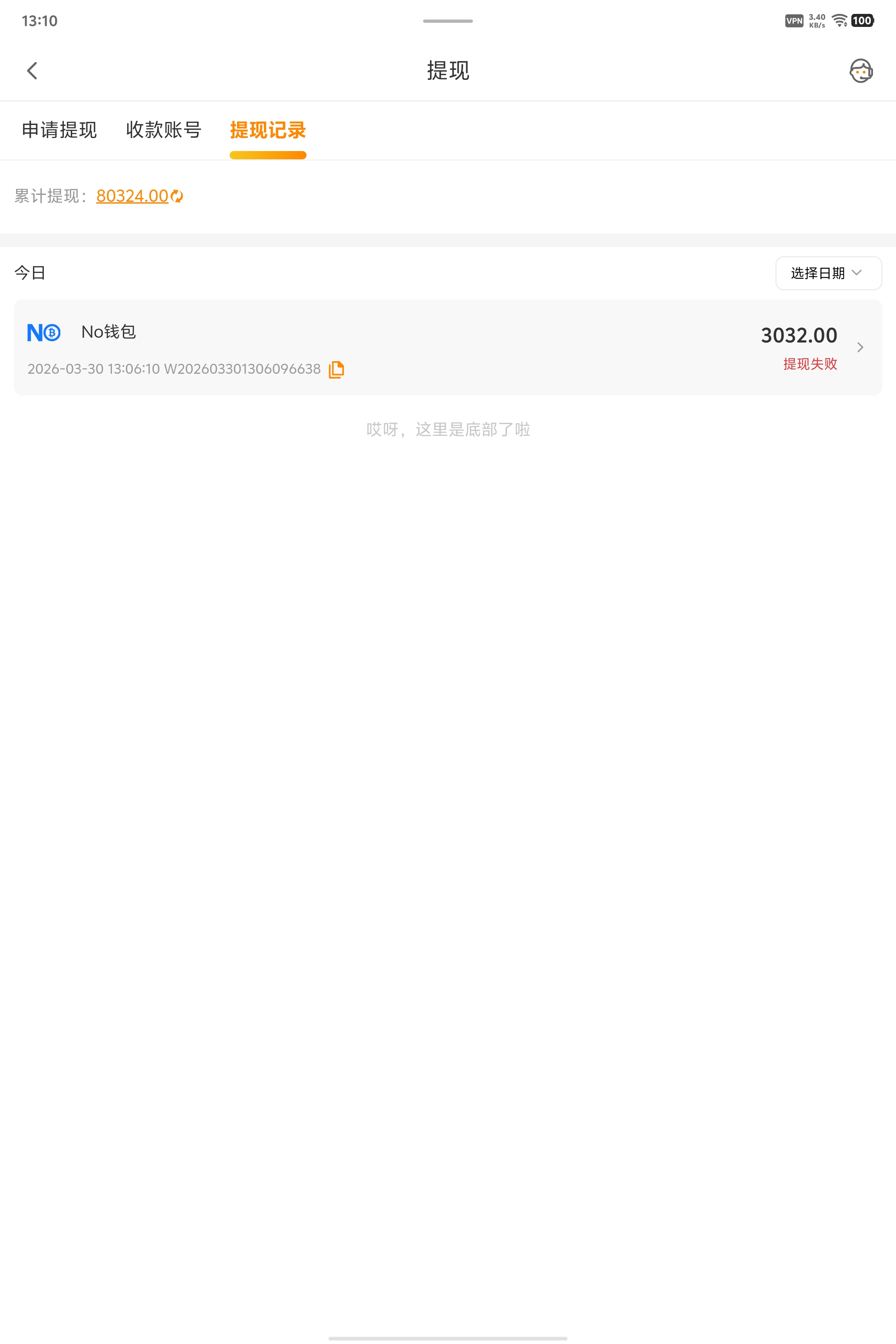Switch to the 收款账号 tab

[x=163, y=130]
